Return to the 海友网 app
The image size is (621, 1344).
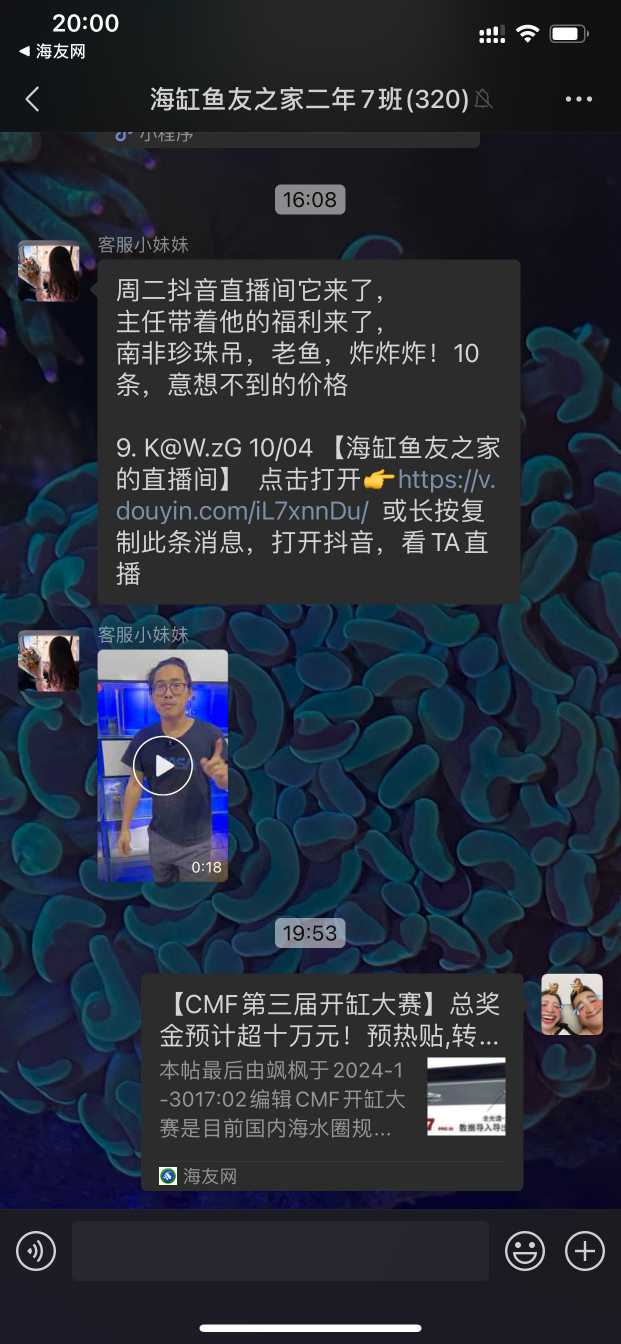(53, 52)
